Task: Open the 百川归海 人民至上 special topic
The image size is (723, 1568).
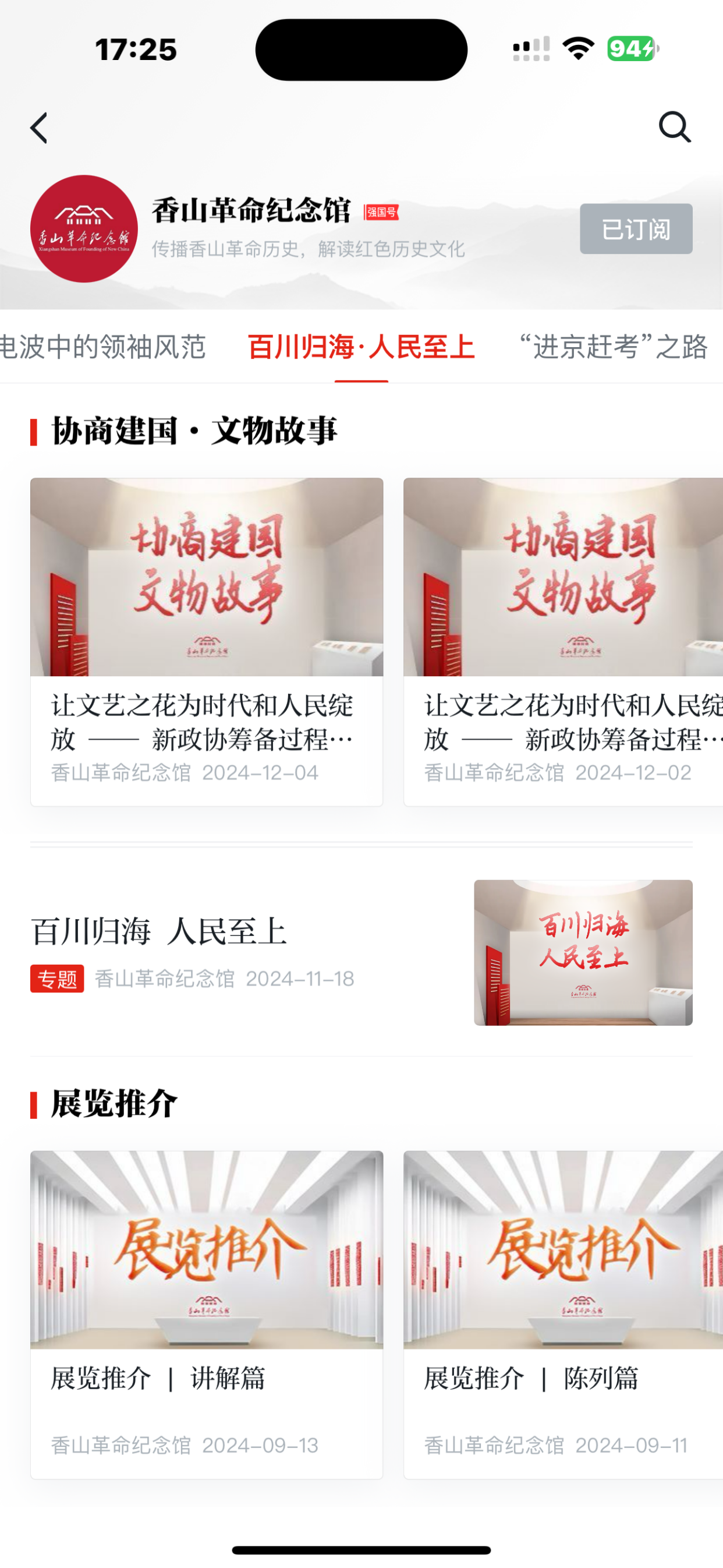Action: (x=361, y=952)
